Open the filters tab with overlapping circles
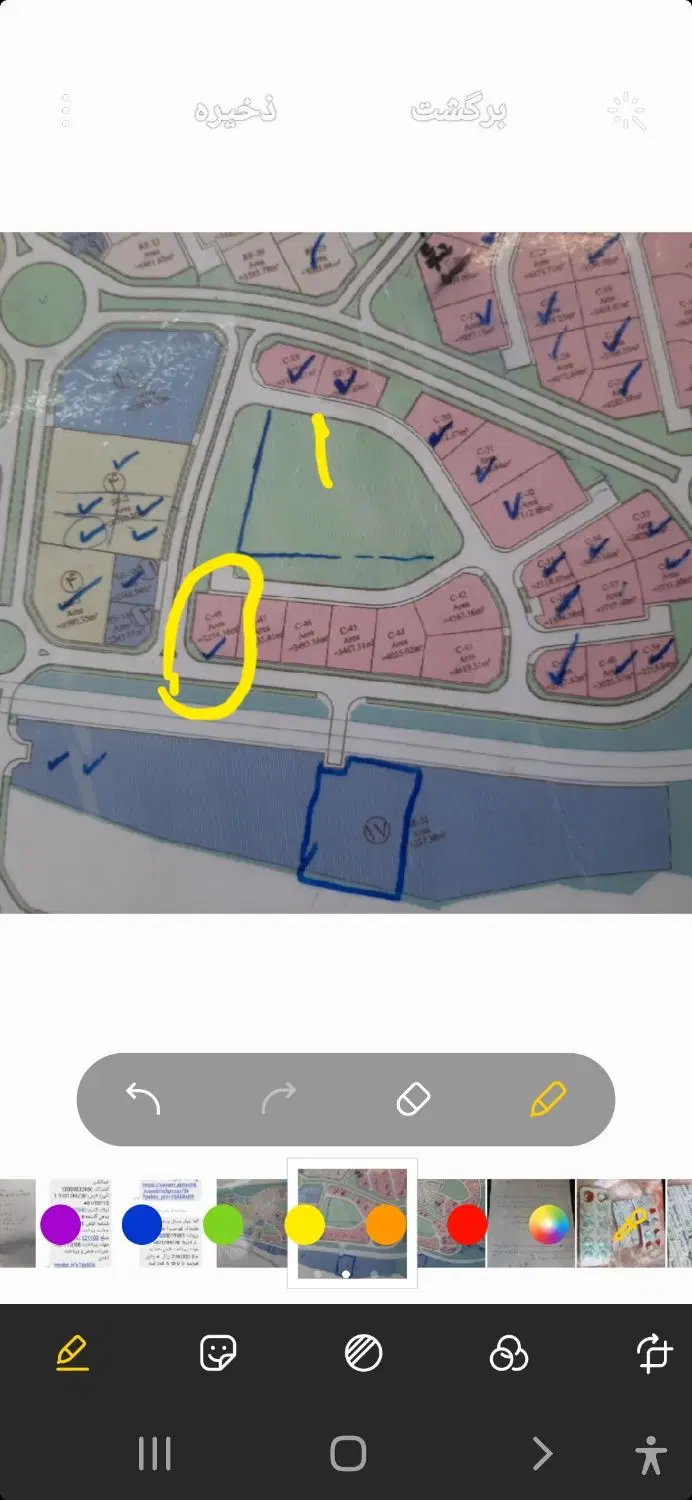Screen dimensions: 692x1500 coord(509,1354)
